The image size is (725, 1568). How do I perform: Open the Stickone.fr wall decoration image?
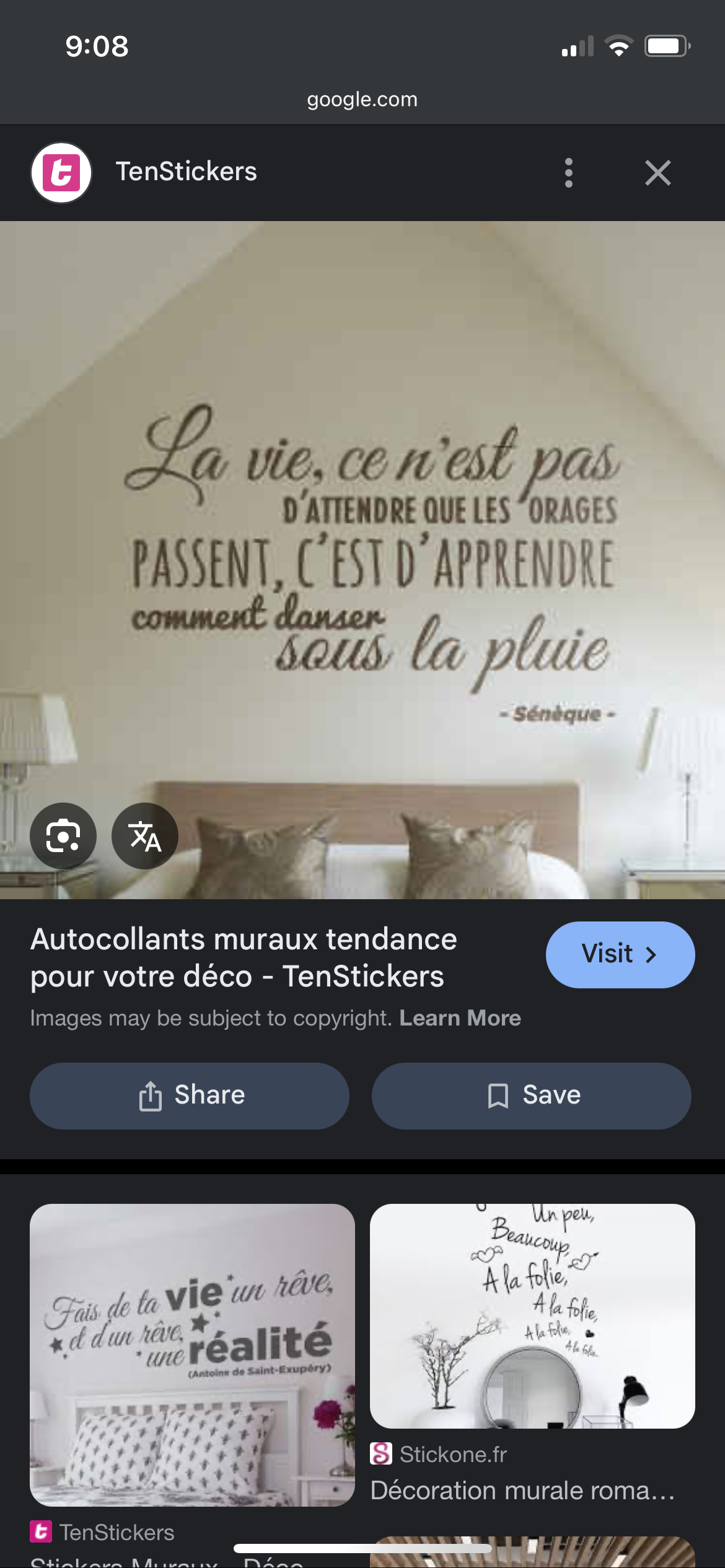pyautogui.click(x=532, y=1316)
